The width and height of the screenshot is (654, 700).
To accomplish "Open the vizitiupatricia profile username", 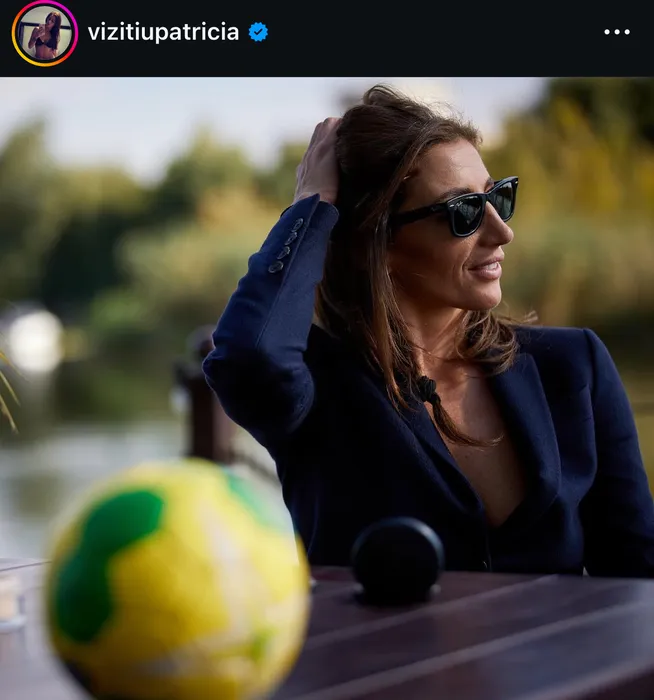I will (163, 32).
